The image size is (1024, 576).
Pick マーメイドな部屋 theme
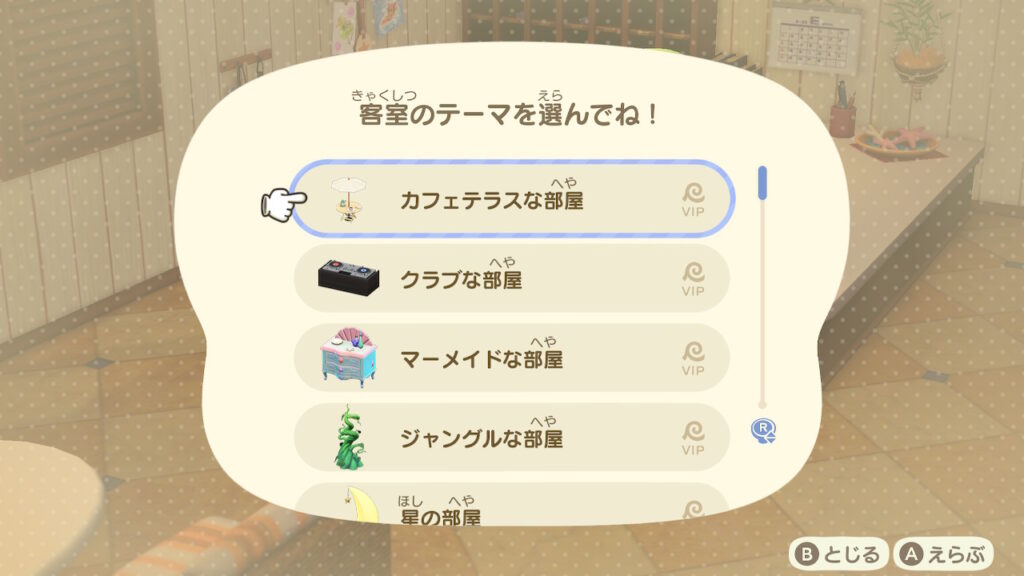point(512,358)
